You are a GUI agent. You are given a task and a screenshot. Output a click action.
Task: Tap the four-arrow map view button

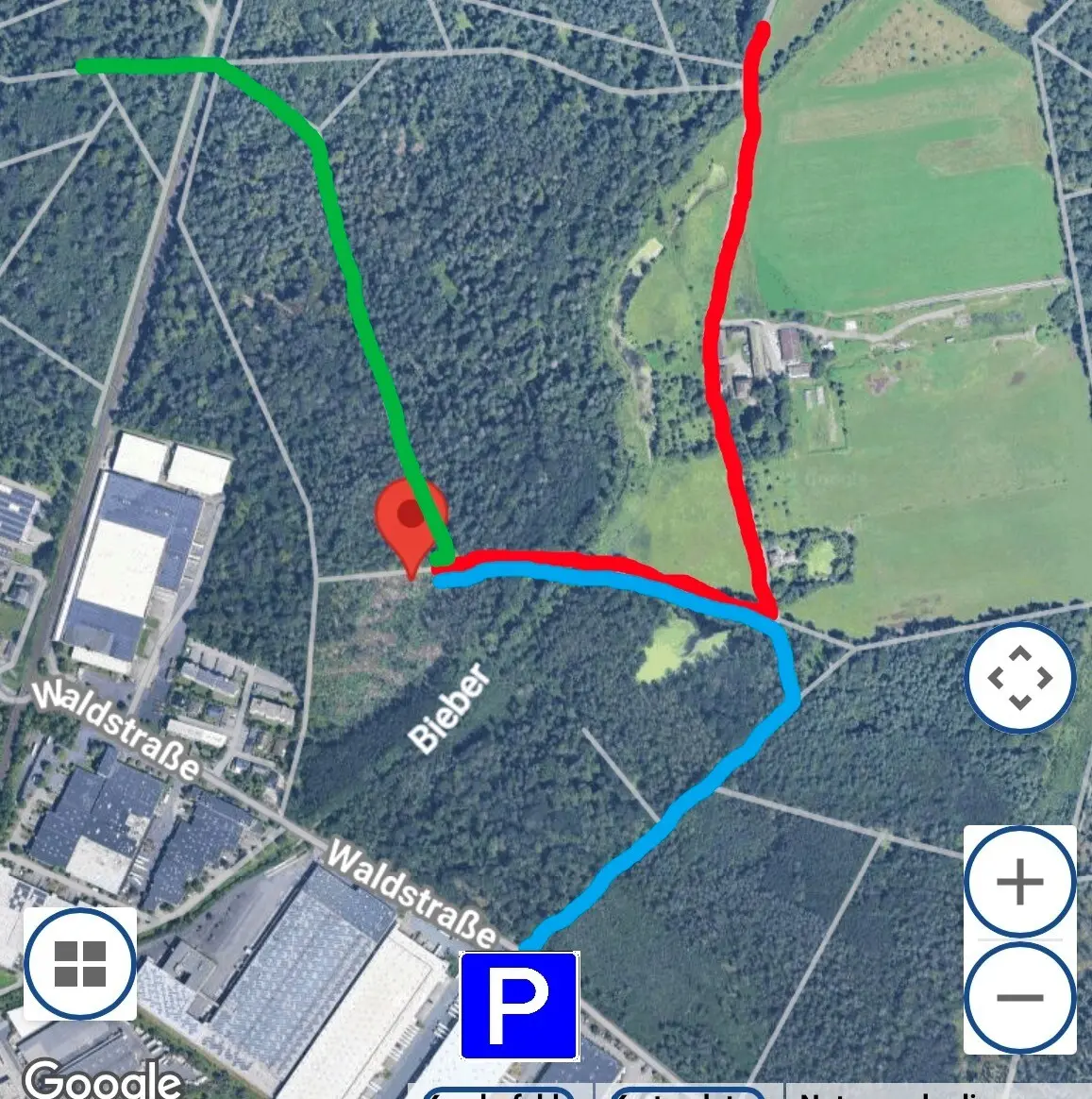[1019, 677]
